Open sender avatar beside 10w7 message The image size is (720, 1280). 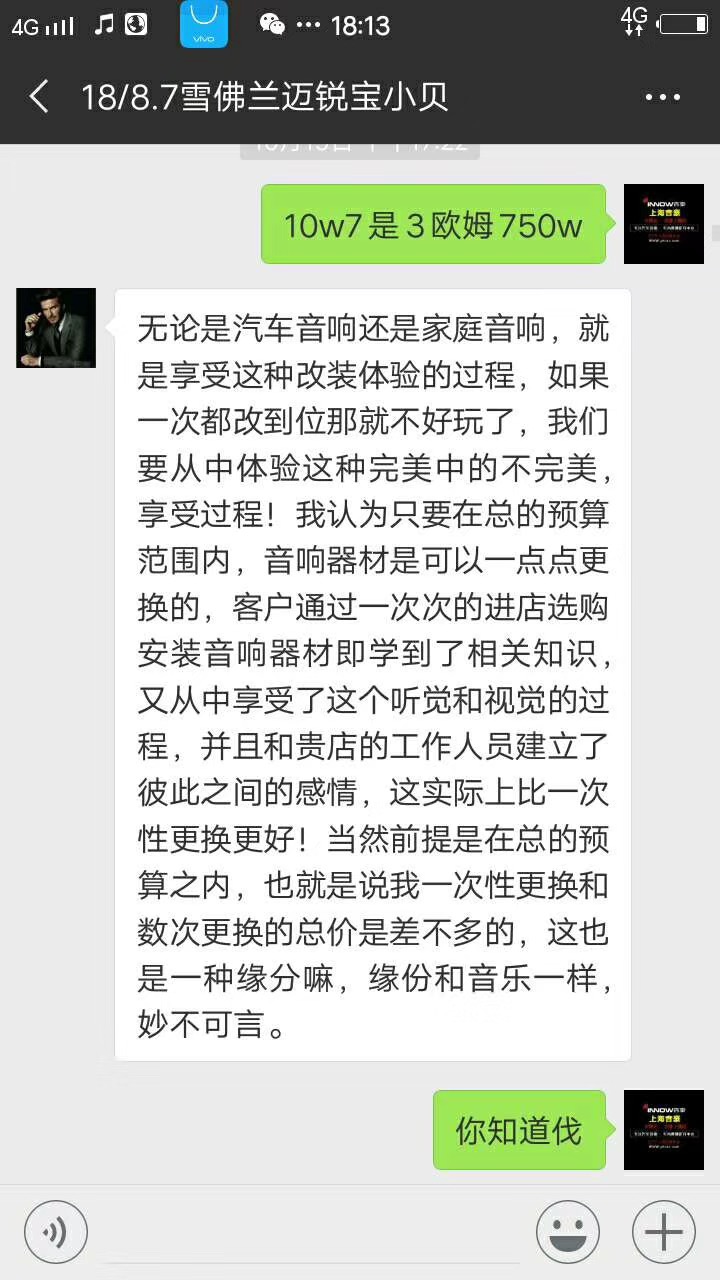coord(663,224)
